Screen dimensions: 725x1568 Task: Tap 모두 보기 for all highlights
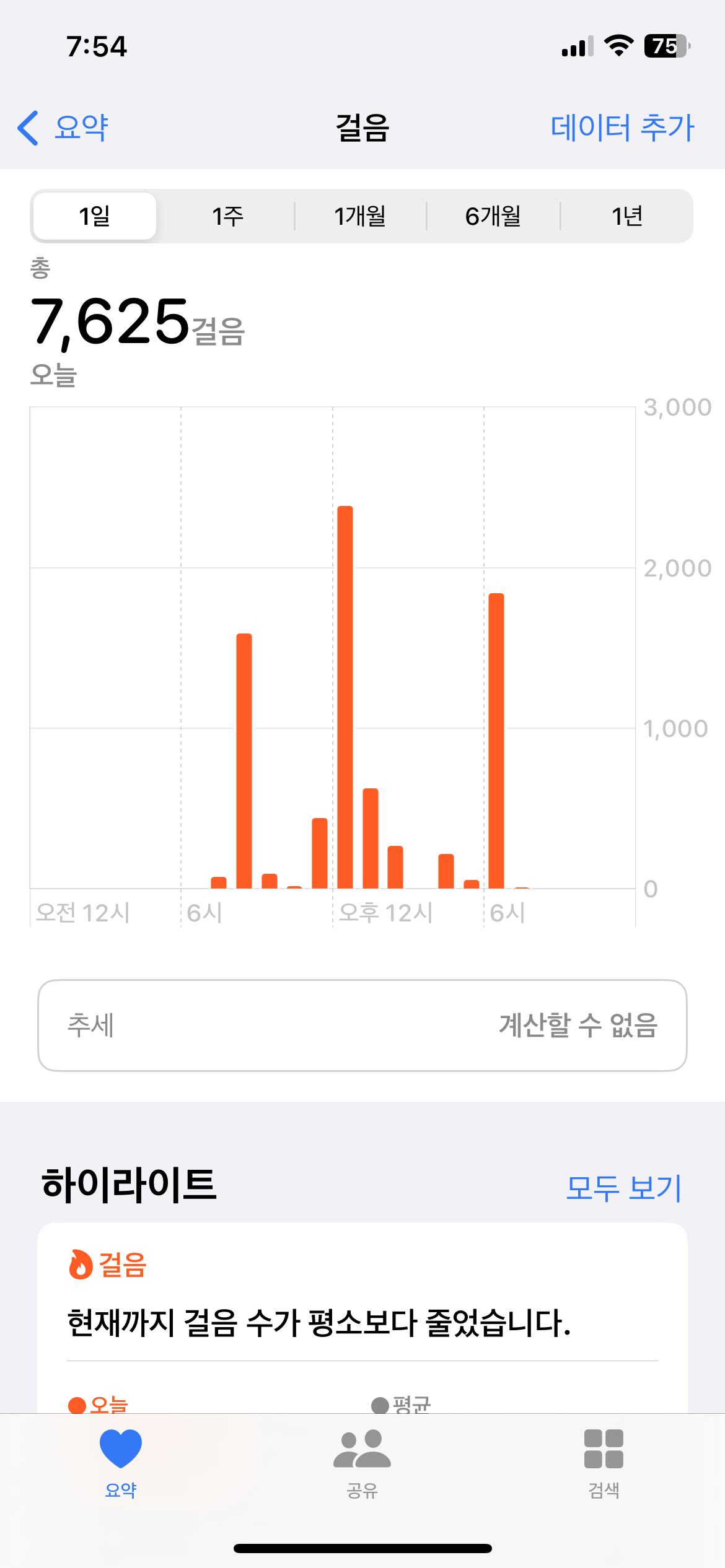click(623, 1188)
